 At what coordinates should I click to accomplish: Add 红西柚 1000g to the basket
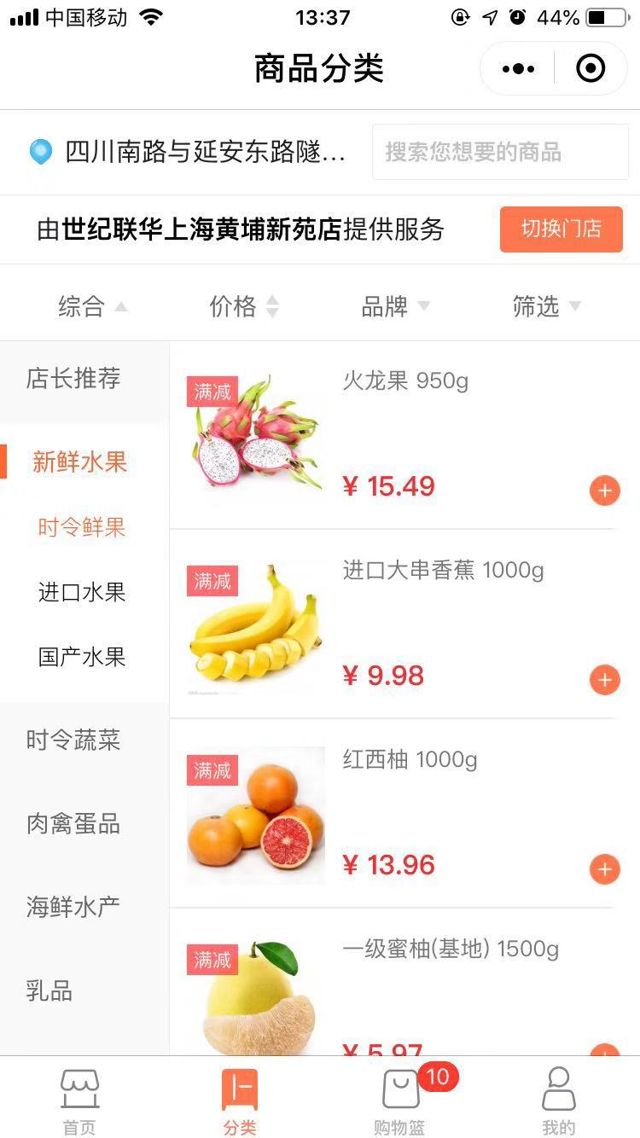(604, 869)
